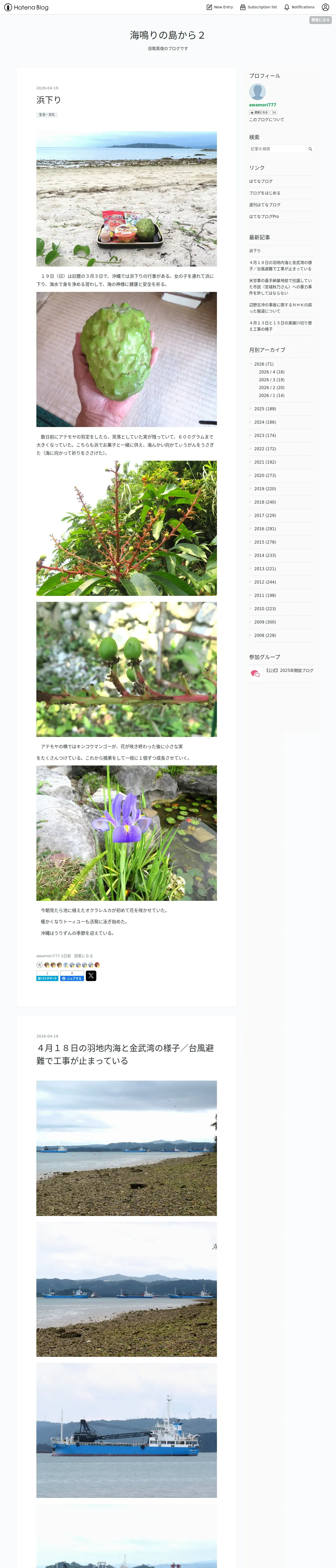Open the post ４月１８日の羽地内海と金武湾の様子

[126, 1054]
